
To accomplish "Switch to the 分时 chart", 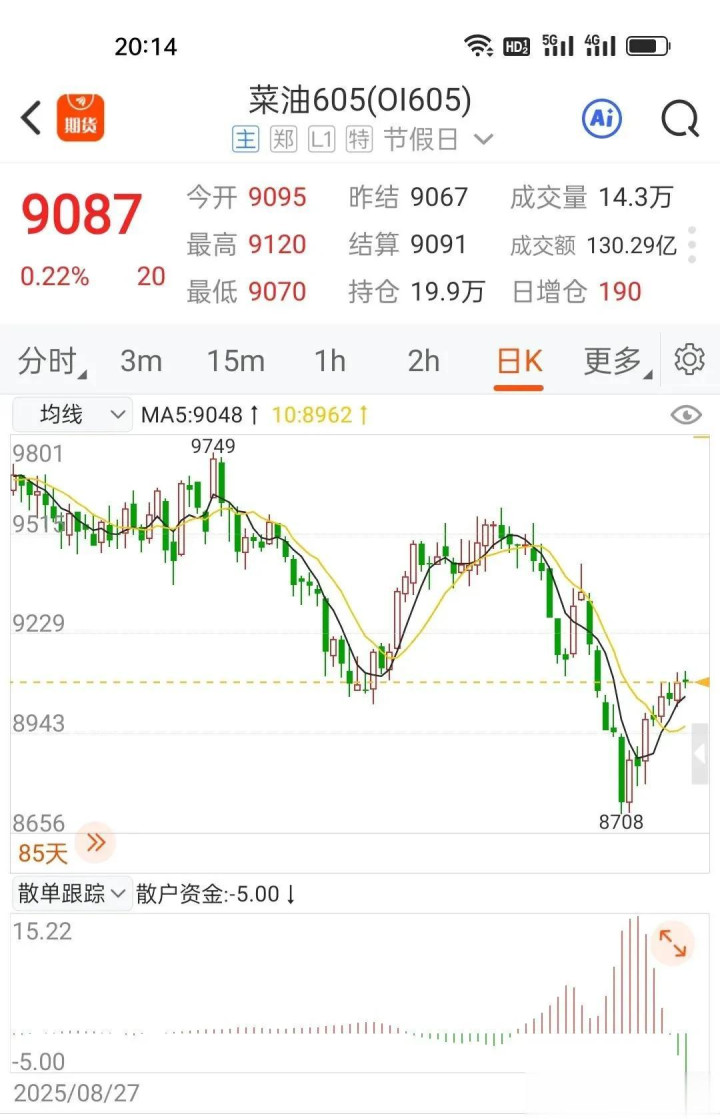I will [50, 361].
